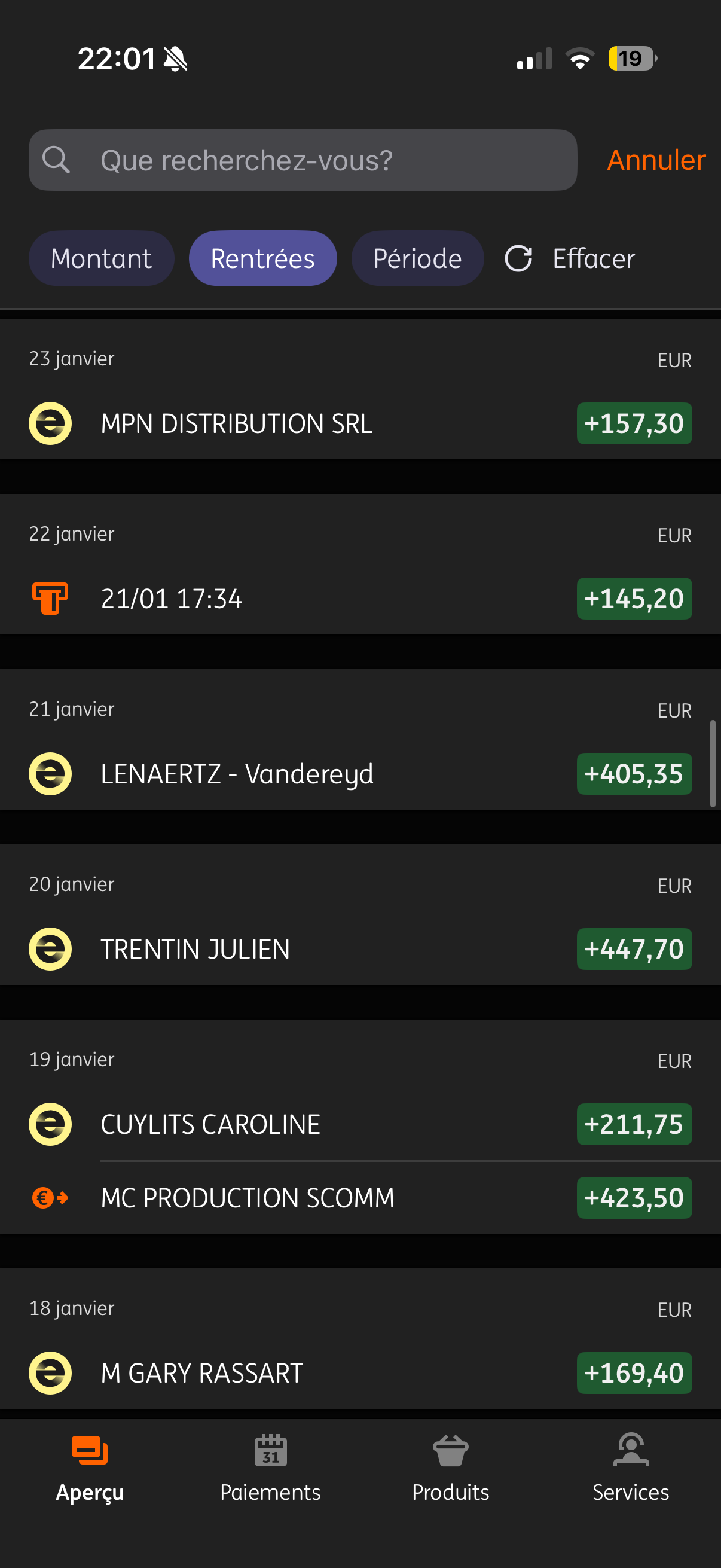Screen dimensions: 721x1568
Task: Open the Montant filter
Action: (101, 258)
